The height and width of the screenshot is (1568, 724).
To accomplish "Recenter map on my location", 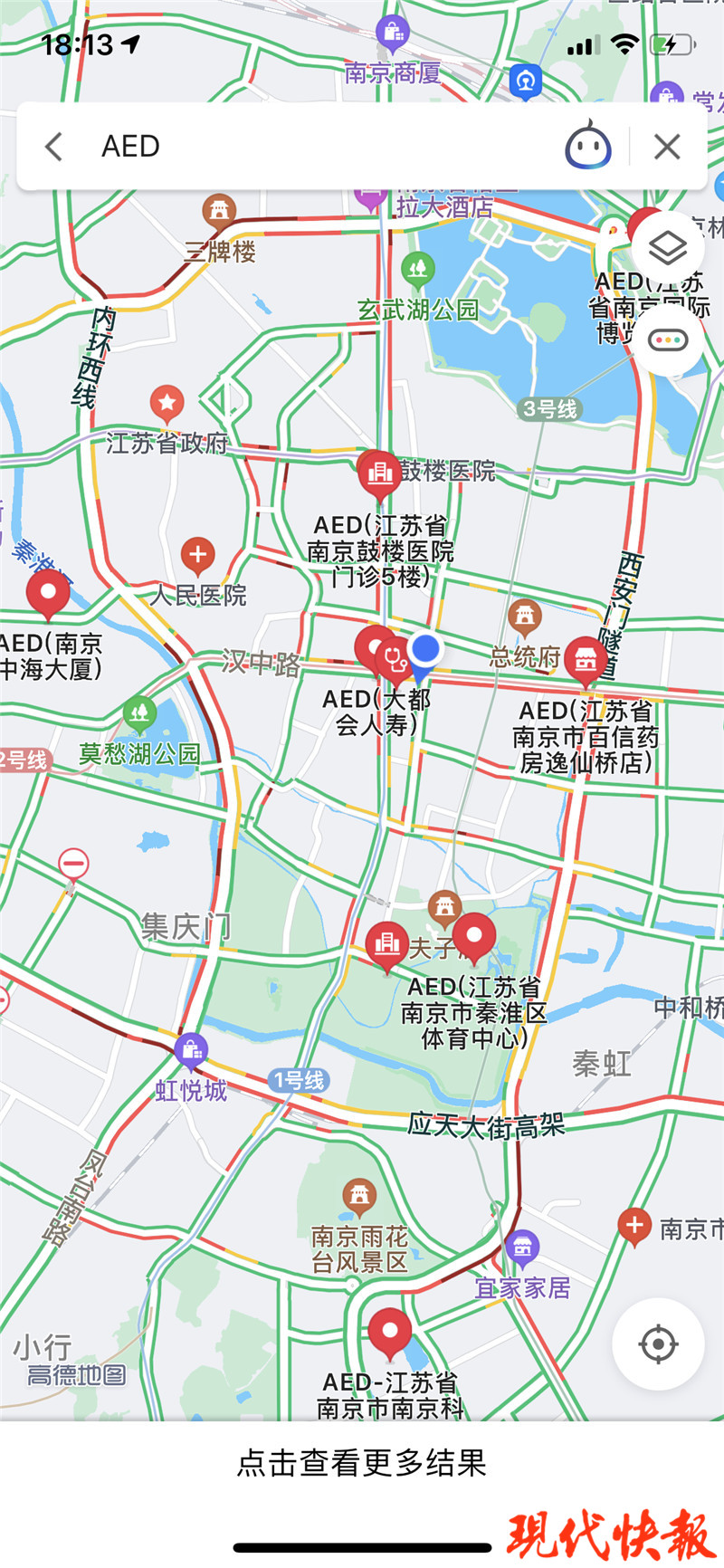I will 658,1343.
